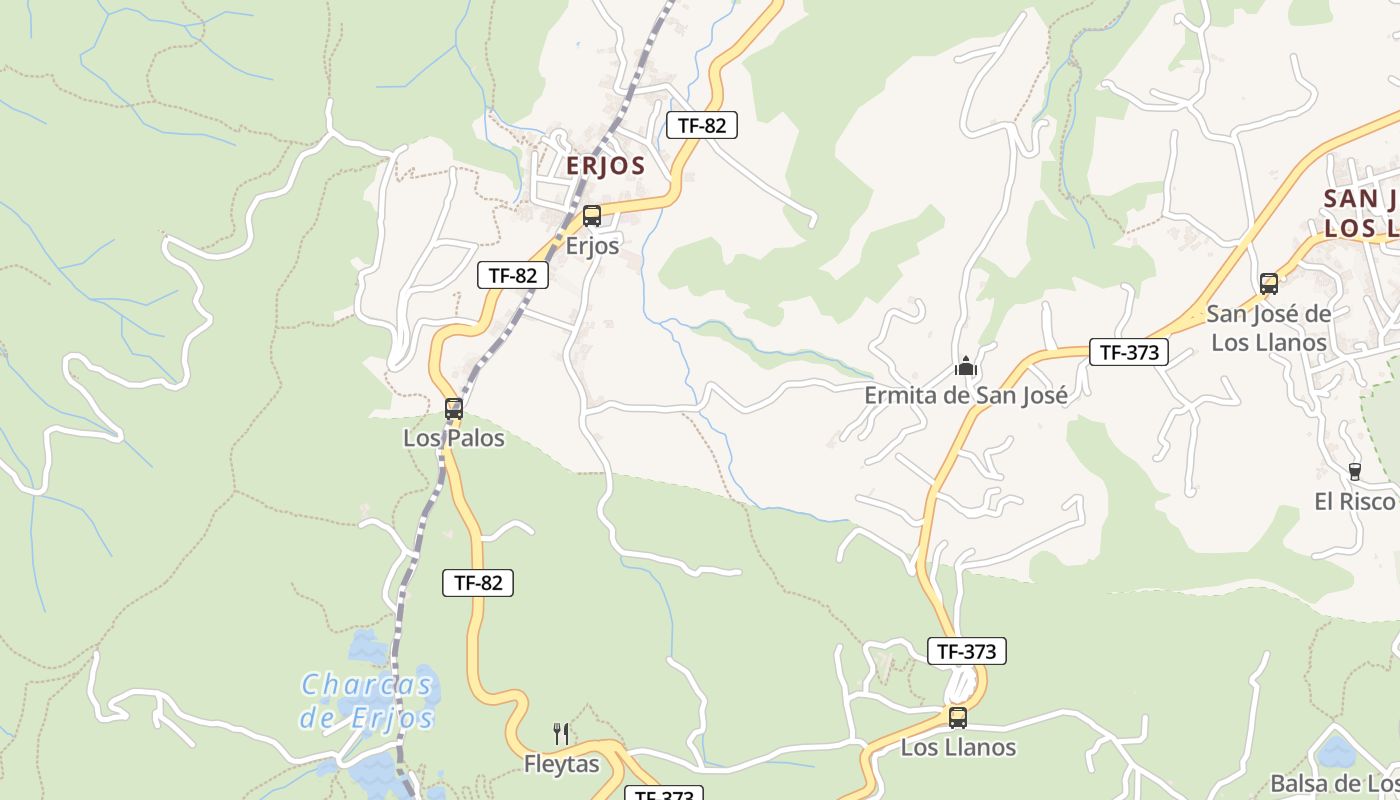Tap San José de Los Llanos bus stop
1400x800 pixels.
pos(1269,284)
